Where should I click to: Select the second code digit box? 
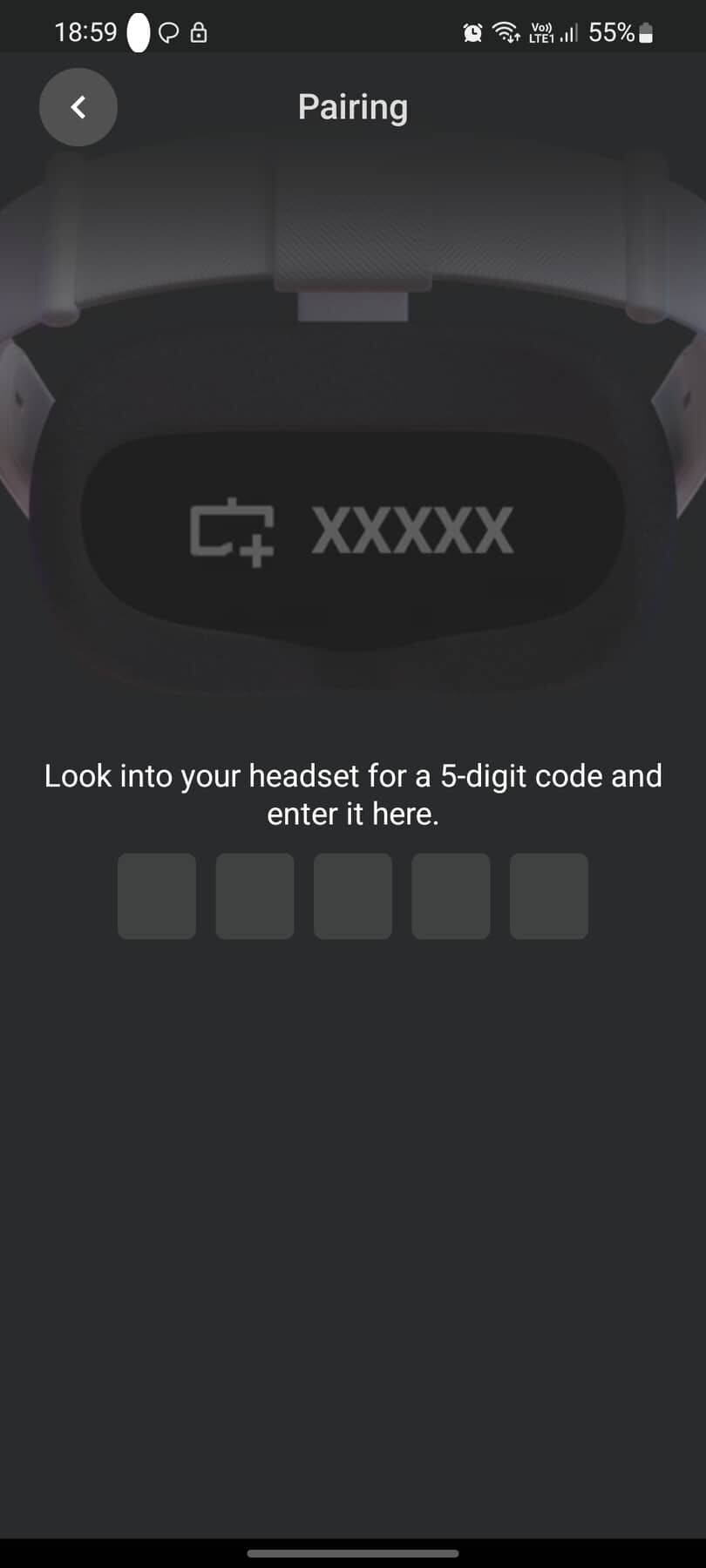click(255, 896)
